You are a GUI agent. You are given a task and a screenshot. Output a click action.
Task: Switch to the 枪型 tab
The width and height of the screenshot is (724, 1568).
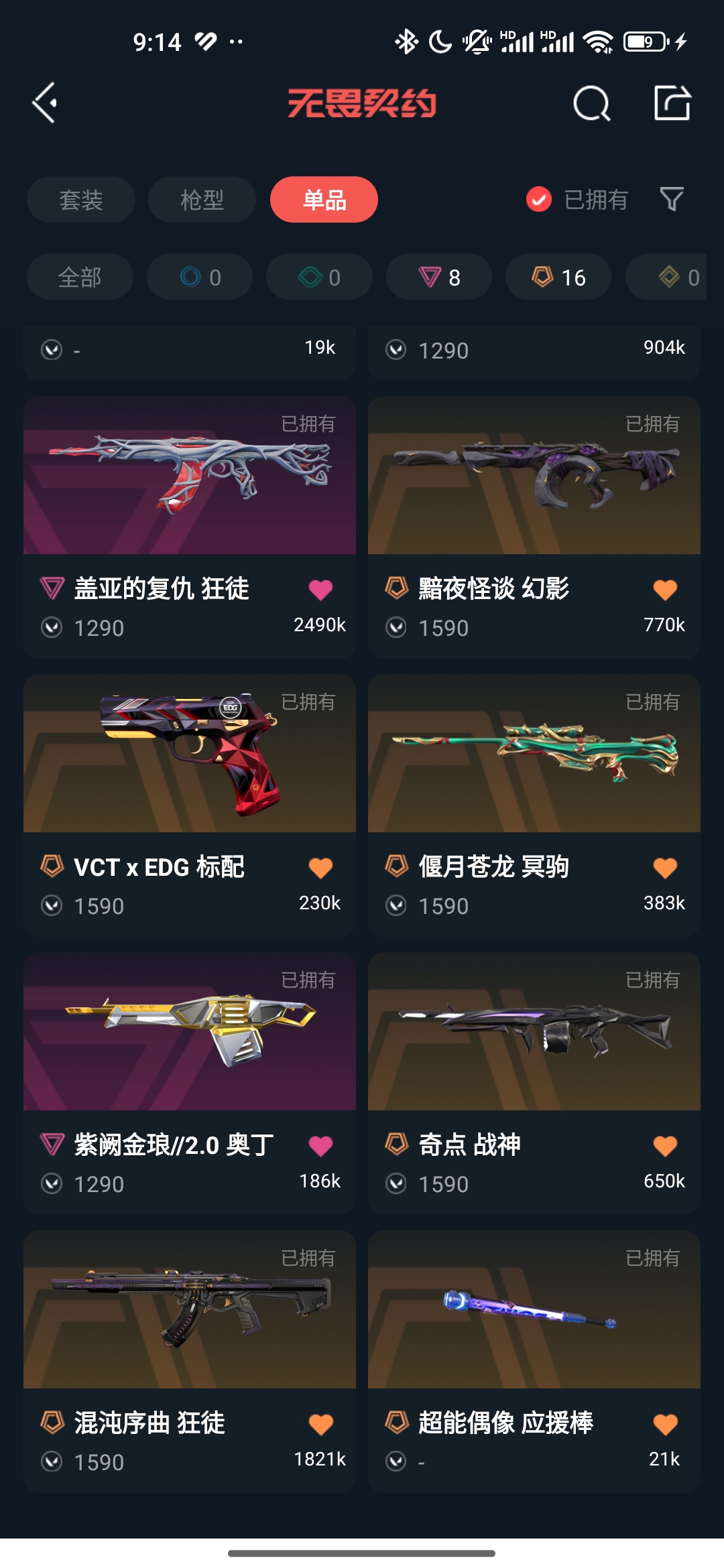202,200
